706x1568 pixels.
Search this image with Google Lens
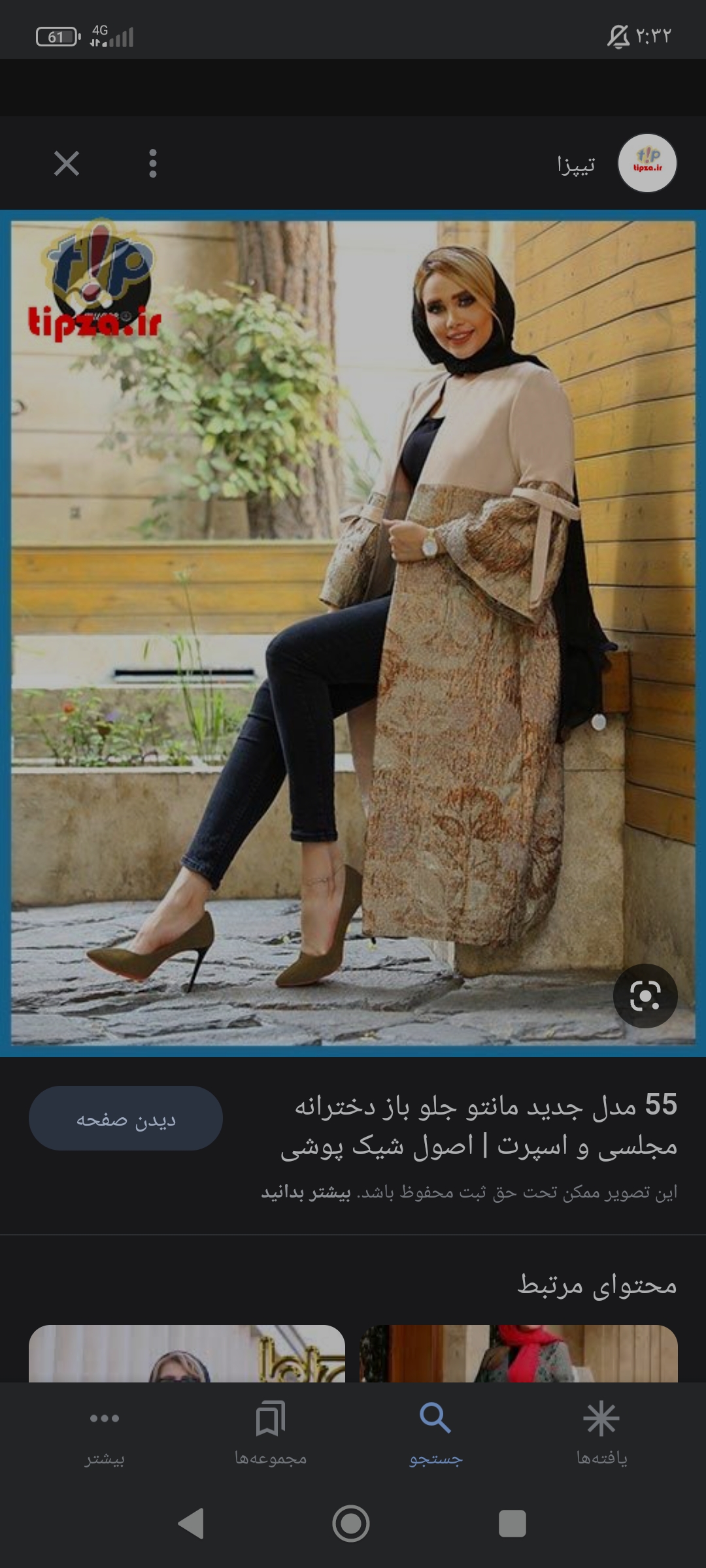(x=645, y=996)
